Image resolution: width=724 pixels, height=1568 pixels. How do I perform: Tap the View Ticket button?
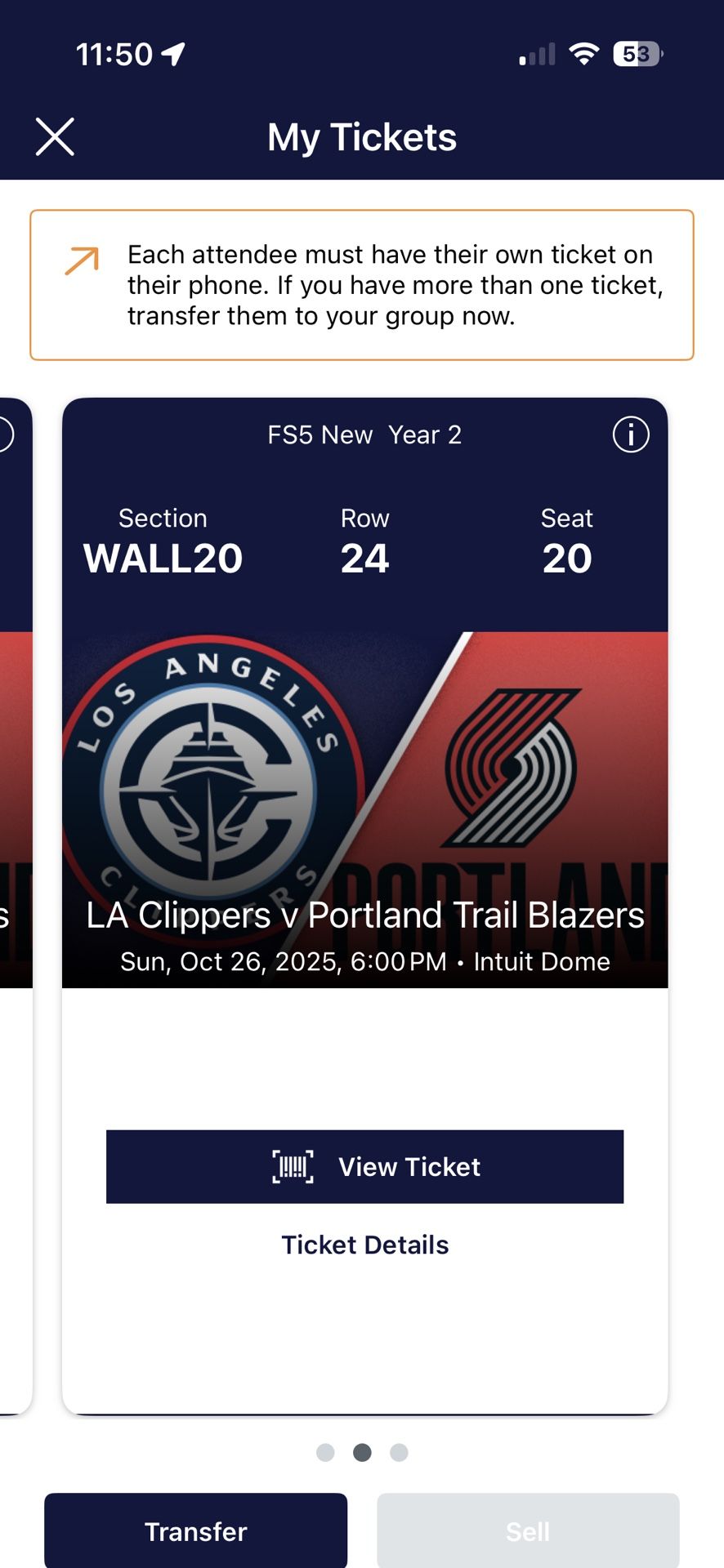[364, 1167]
